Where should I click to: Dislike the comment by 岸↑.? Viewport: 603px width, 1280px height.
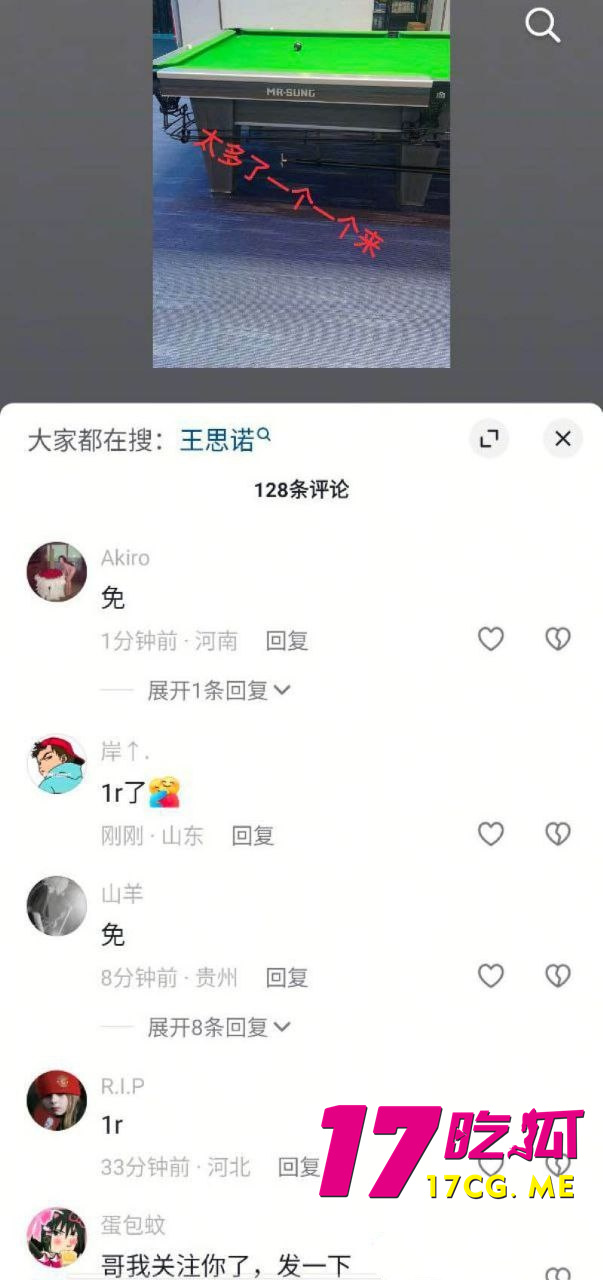tap(557, 833)
